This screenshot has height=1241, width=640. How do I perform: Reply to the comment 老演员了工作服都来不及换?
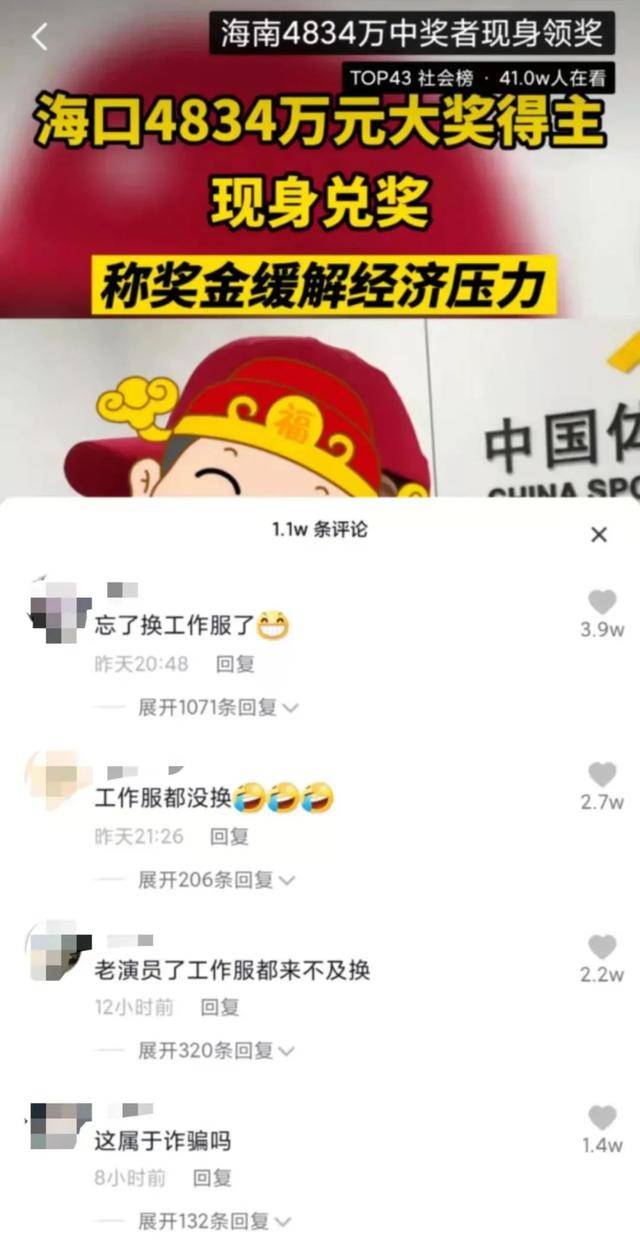(x=219, y=1007)
